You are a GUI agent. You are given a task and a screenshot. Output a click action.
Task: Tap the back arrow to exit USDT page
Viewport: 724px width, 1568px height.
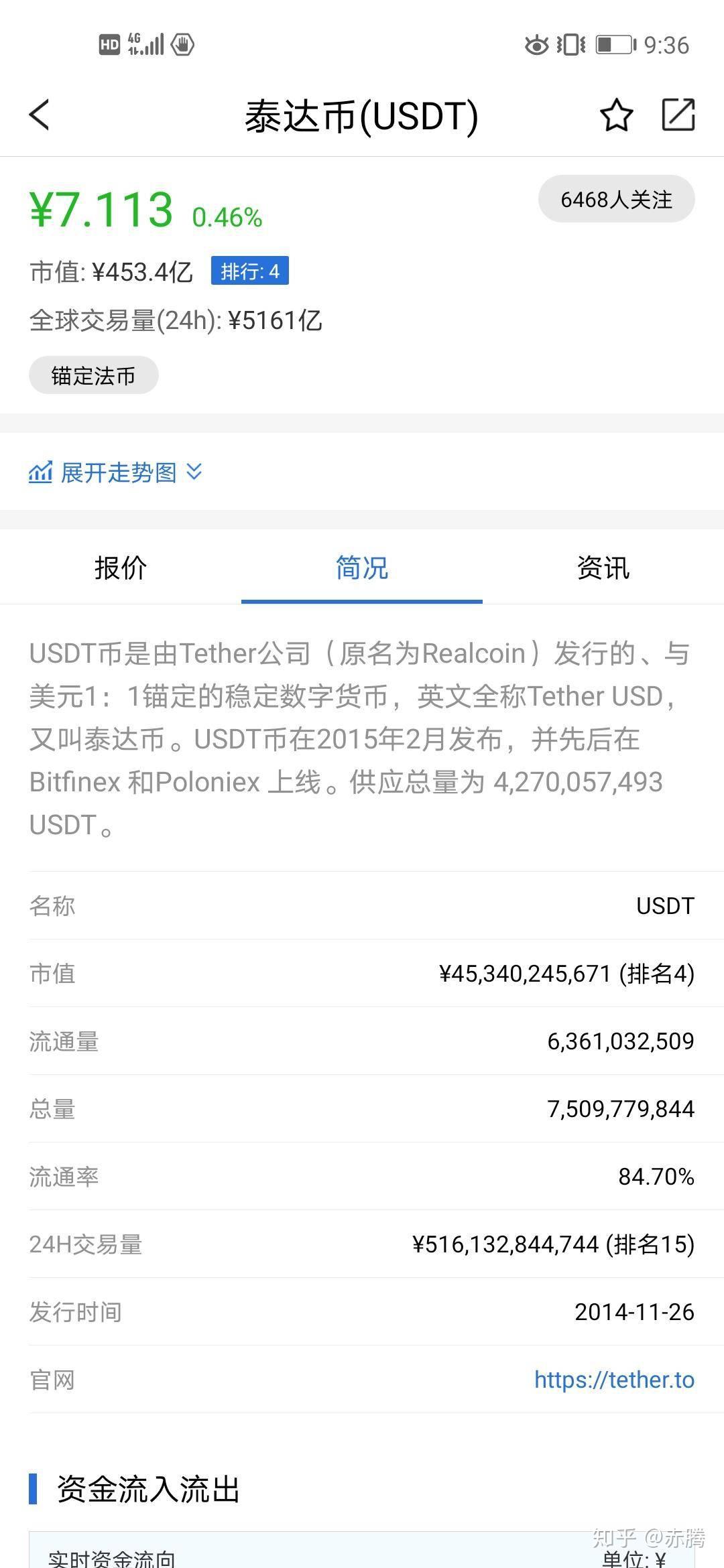coord(38,115)
